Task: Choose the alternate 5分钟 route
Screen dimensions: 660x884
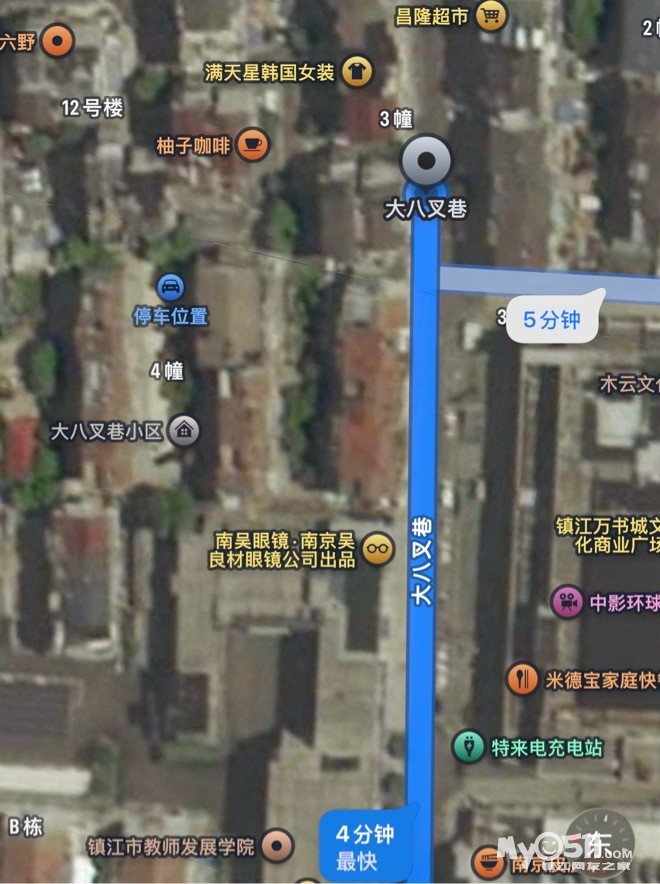Action: [x=553, y=319]
